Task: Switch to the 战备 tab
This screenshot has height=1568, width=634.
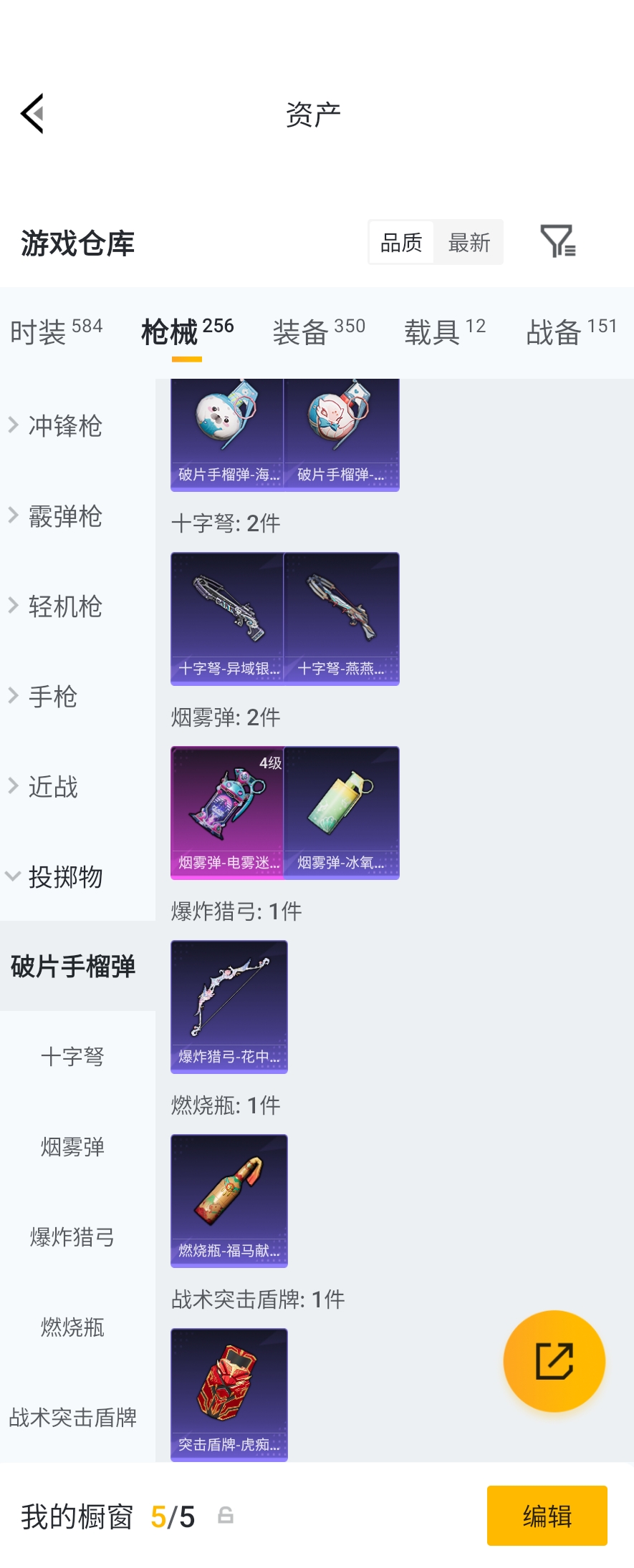Action: tap(571, 331)
